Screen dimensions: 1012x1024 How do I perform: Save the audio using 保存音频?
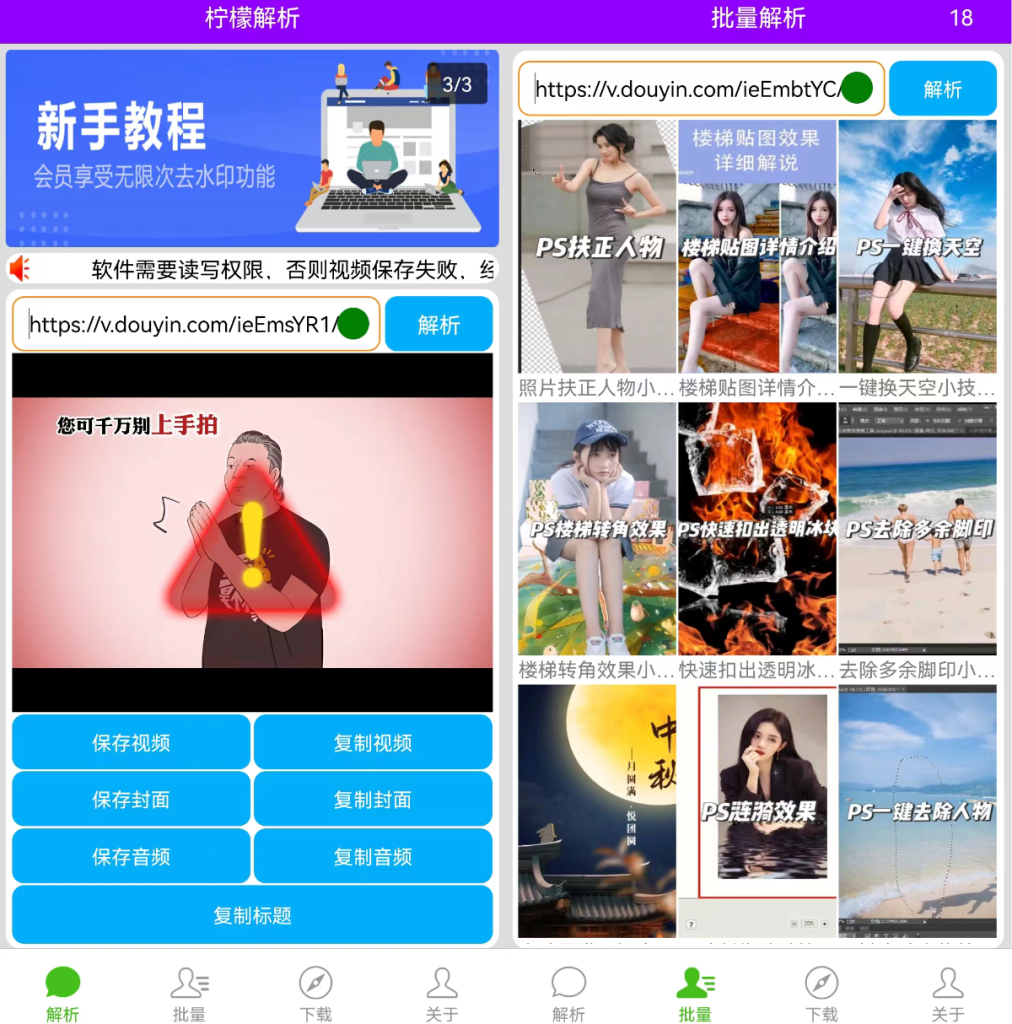click(131, 856)
